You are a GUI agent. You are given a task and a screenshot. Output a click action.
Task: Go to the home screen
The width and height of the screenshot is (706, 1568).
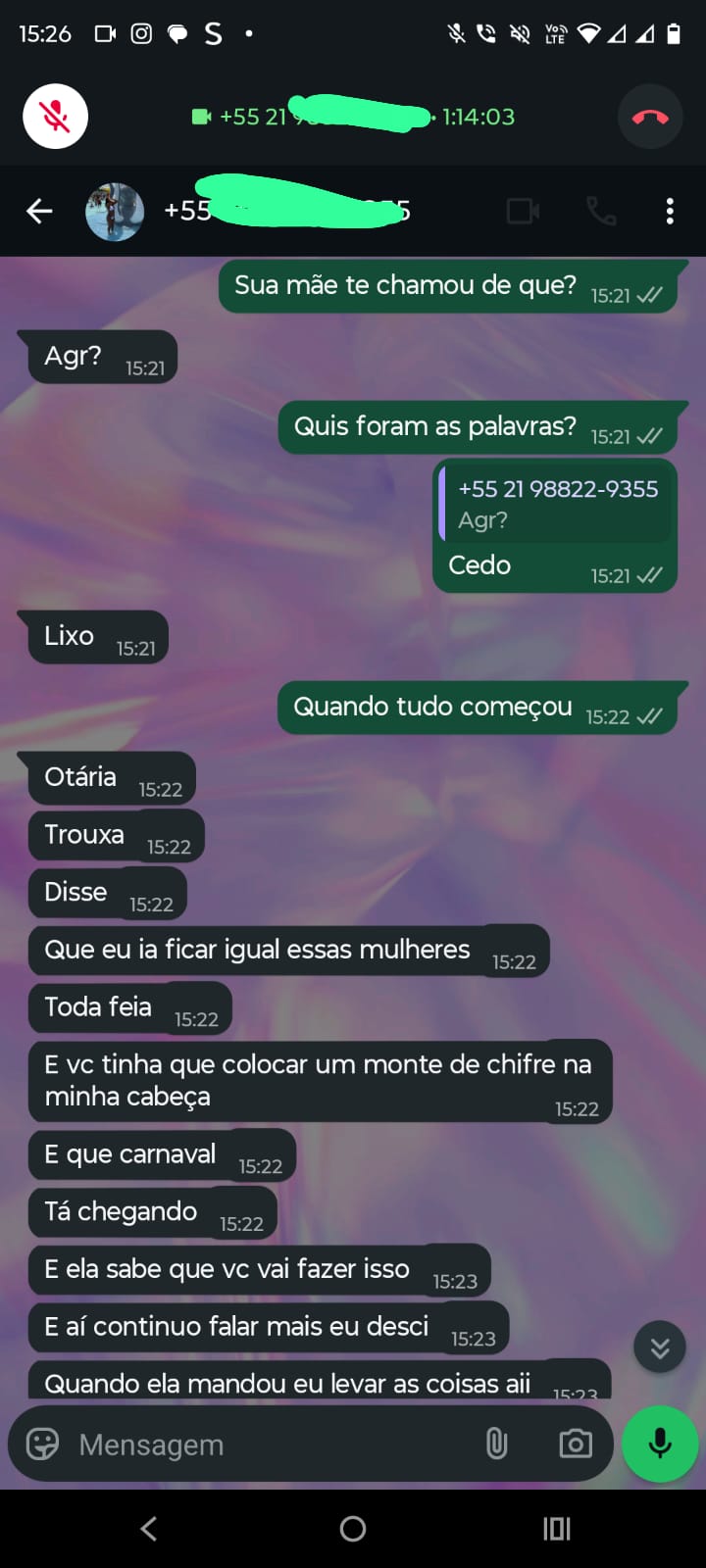(x=353, y=1529)
